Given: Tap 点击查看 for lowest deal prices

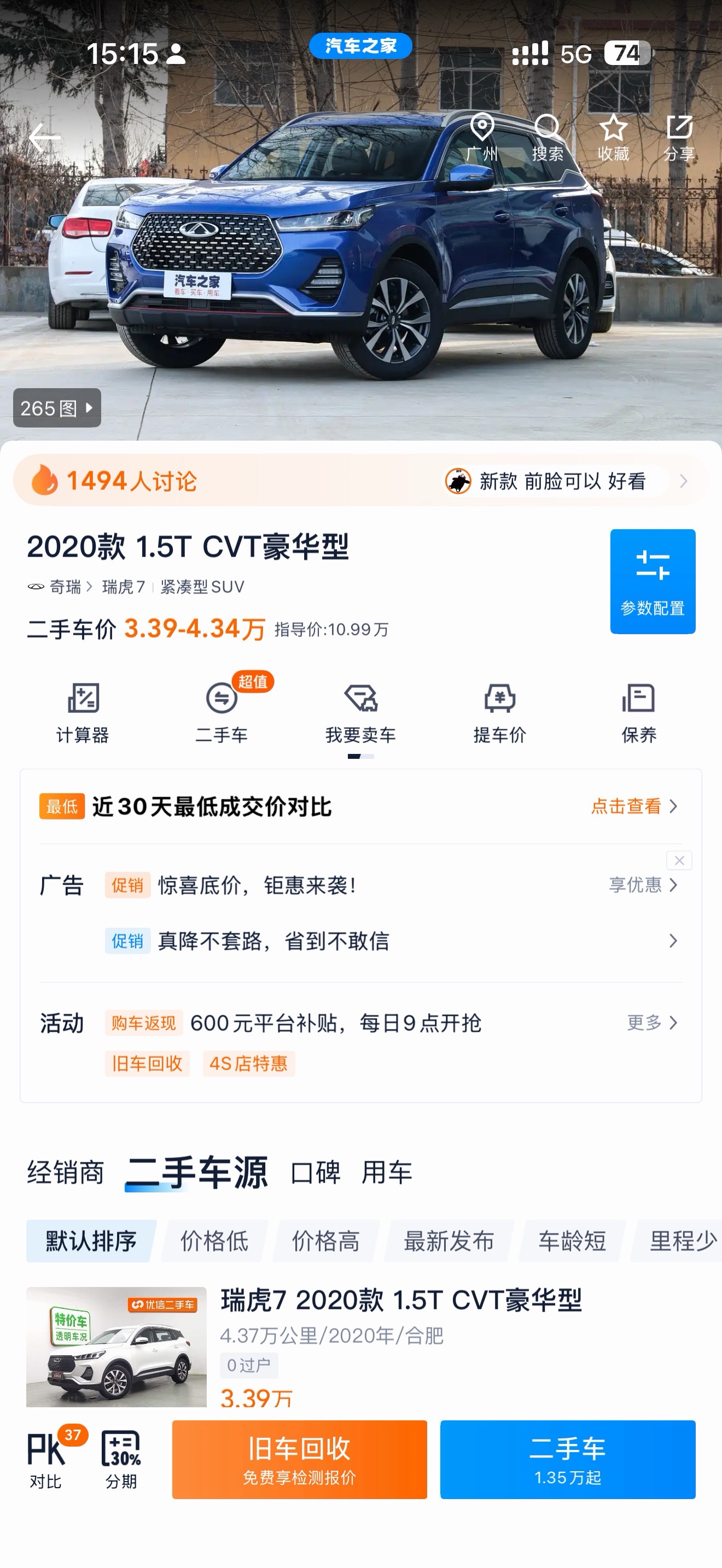Looking at the screenshot, I should pyautogui.click(x=634, y=806).
